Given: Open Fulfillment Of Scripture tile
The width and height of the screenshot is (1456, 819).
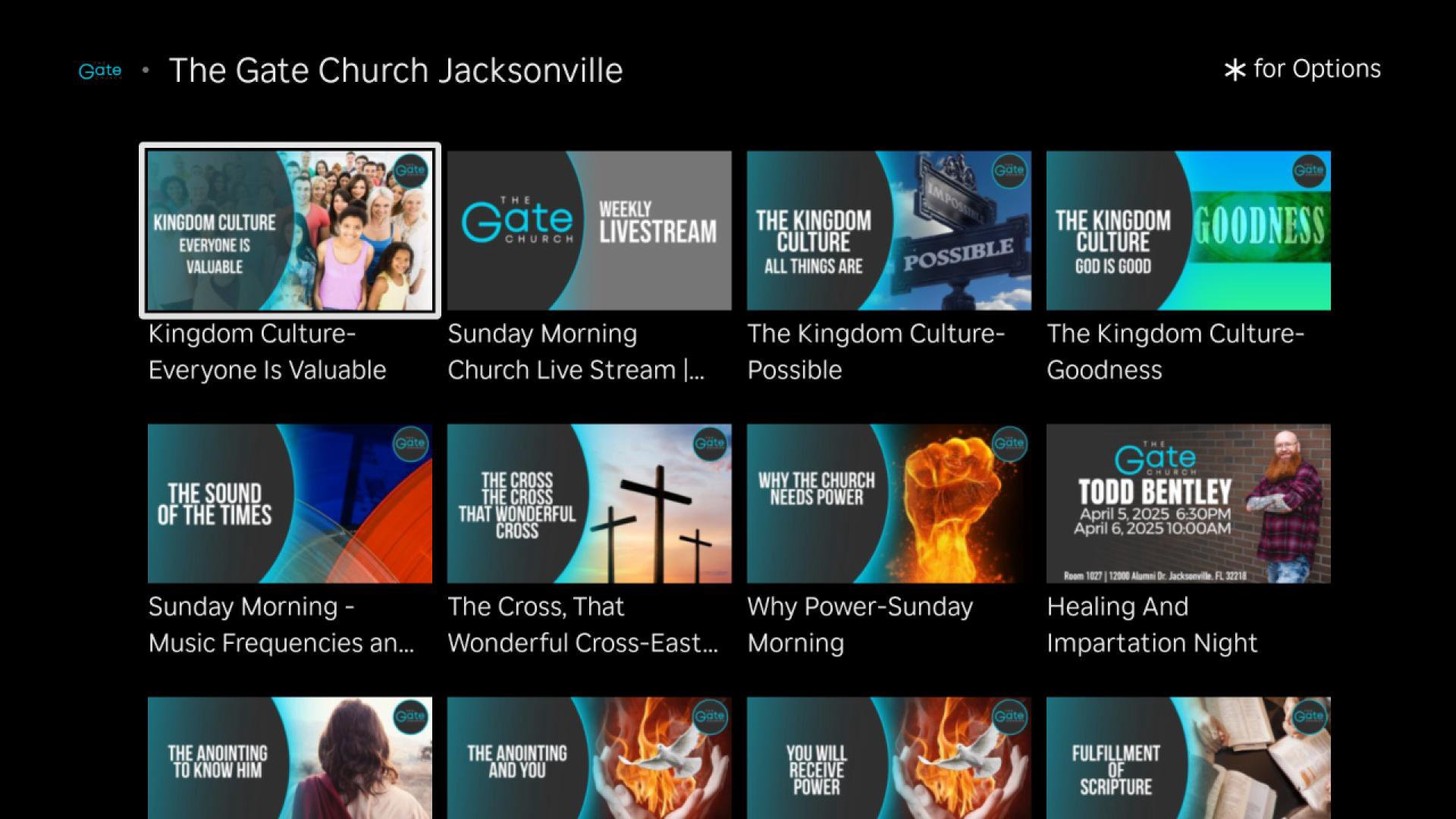Looking at the screenshot, I should click(1188, 758).
